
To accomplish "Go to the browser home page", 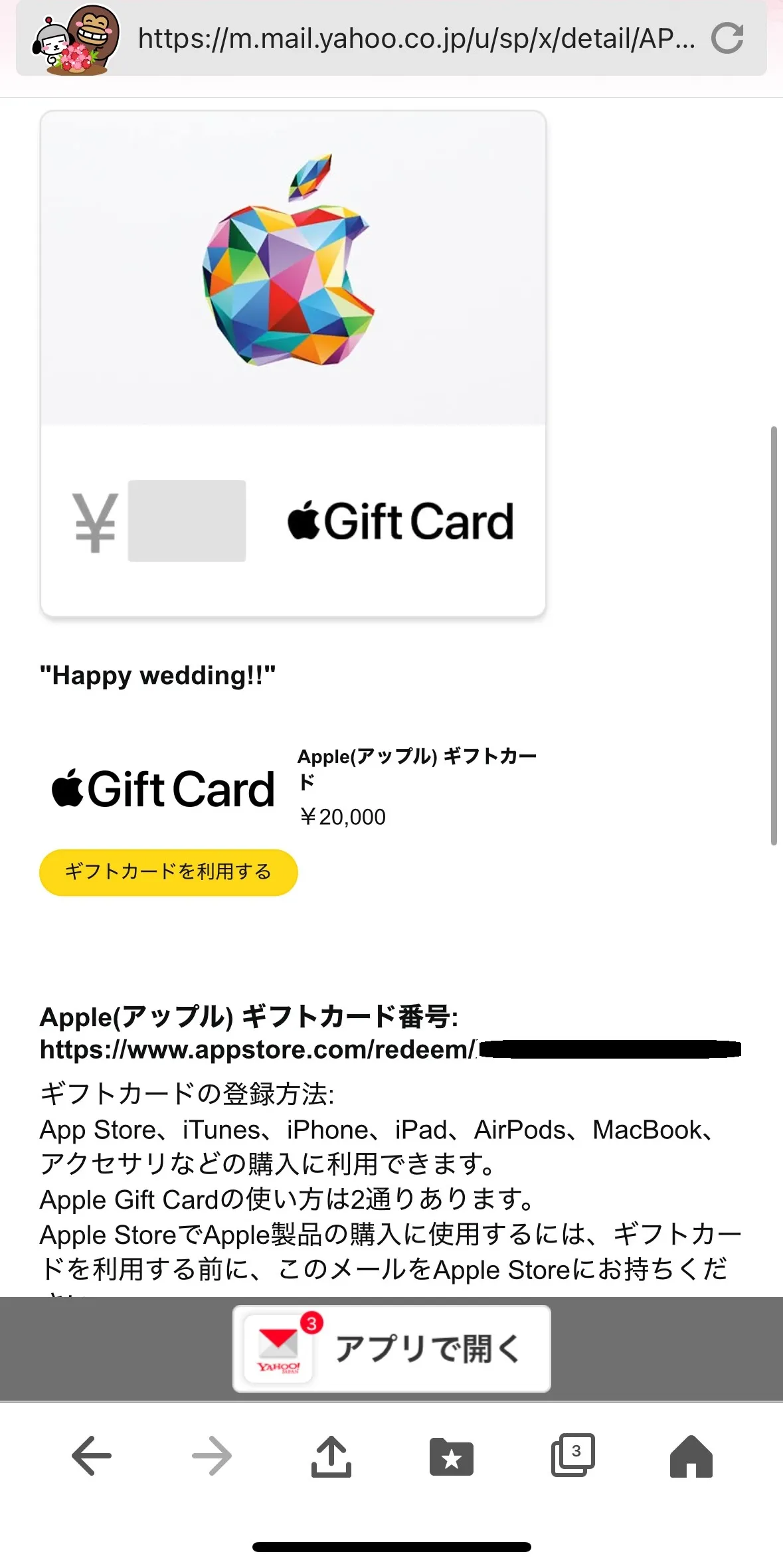I will tap(691, 1456).
